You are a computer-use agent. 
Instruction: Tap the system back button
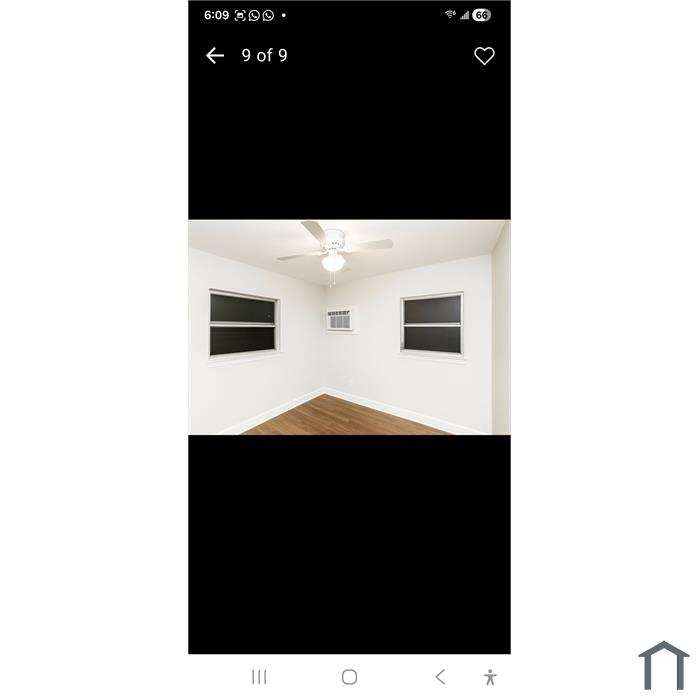coord(440,677)
